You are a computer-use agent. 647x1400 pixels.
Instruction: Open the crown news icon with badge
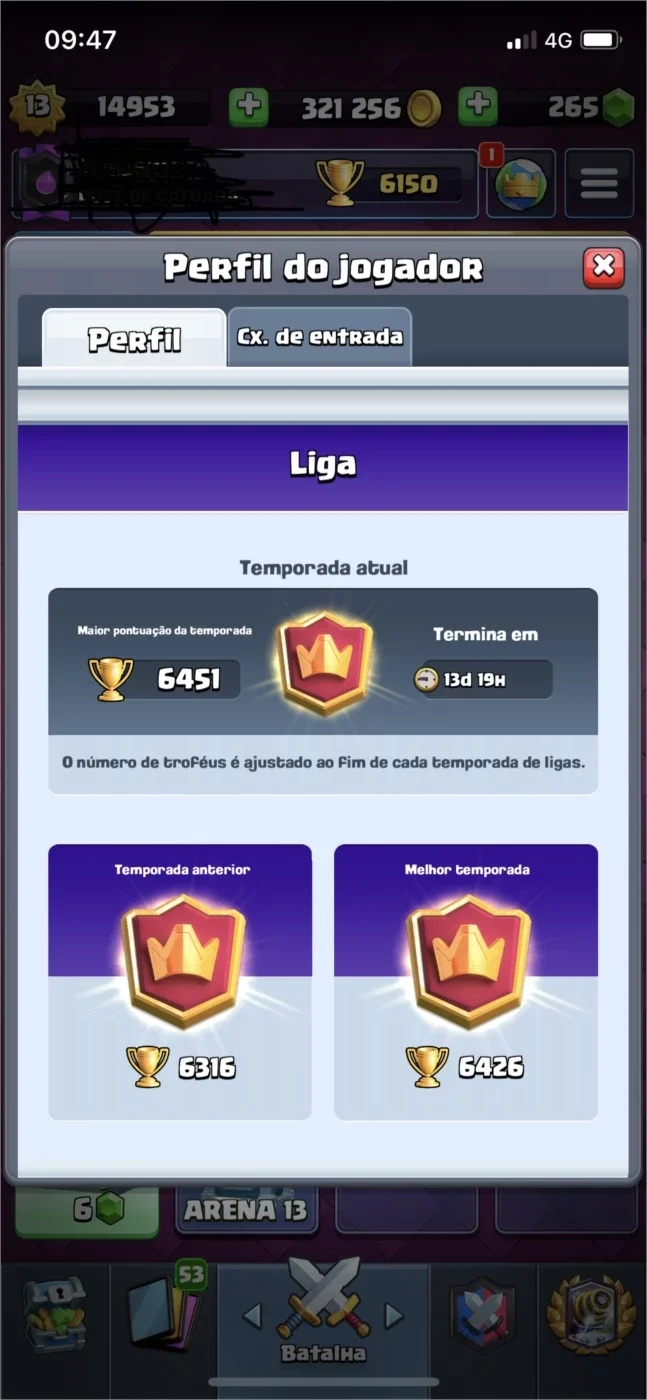pos(521,184)
